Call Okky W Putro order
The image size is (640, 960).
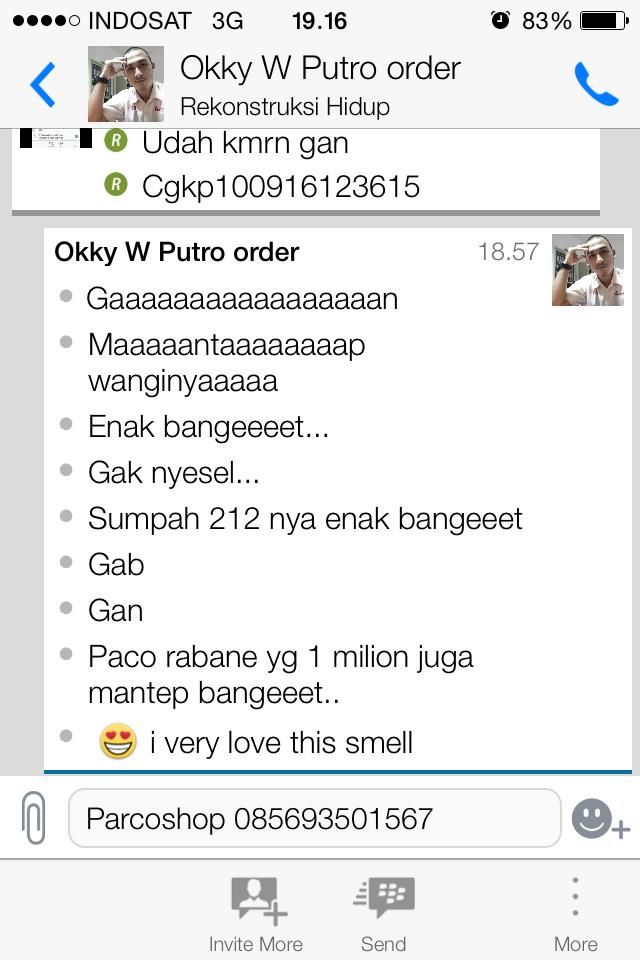point(596,85)
